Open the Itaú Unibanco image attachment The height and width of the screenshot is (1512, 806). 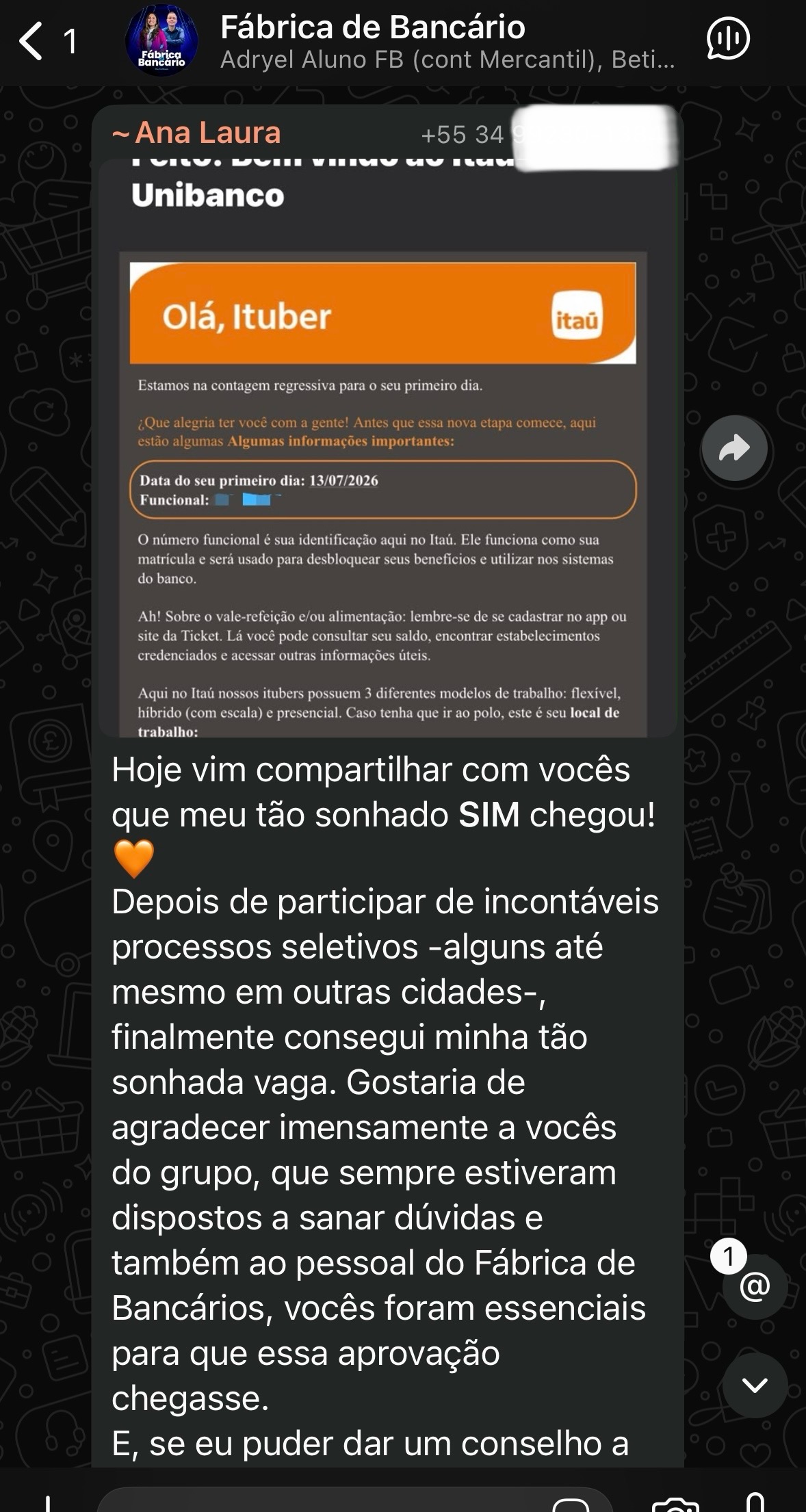tap(388, 448)
